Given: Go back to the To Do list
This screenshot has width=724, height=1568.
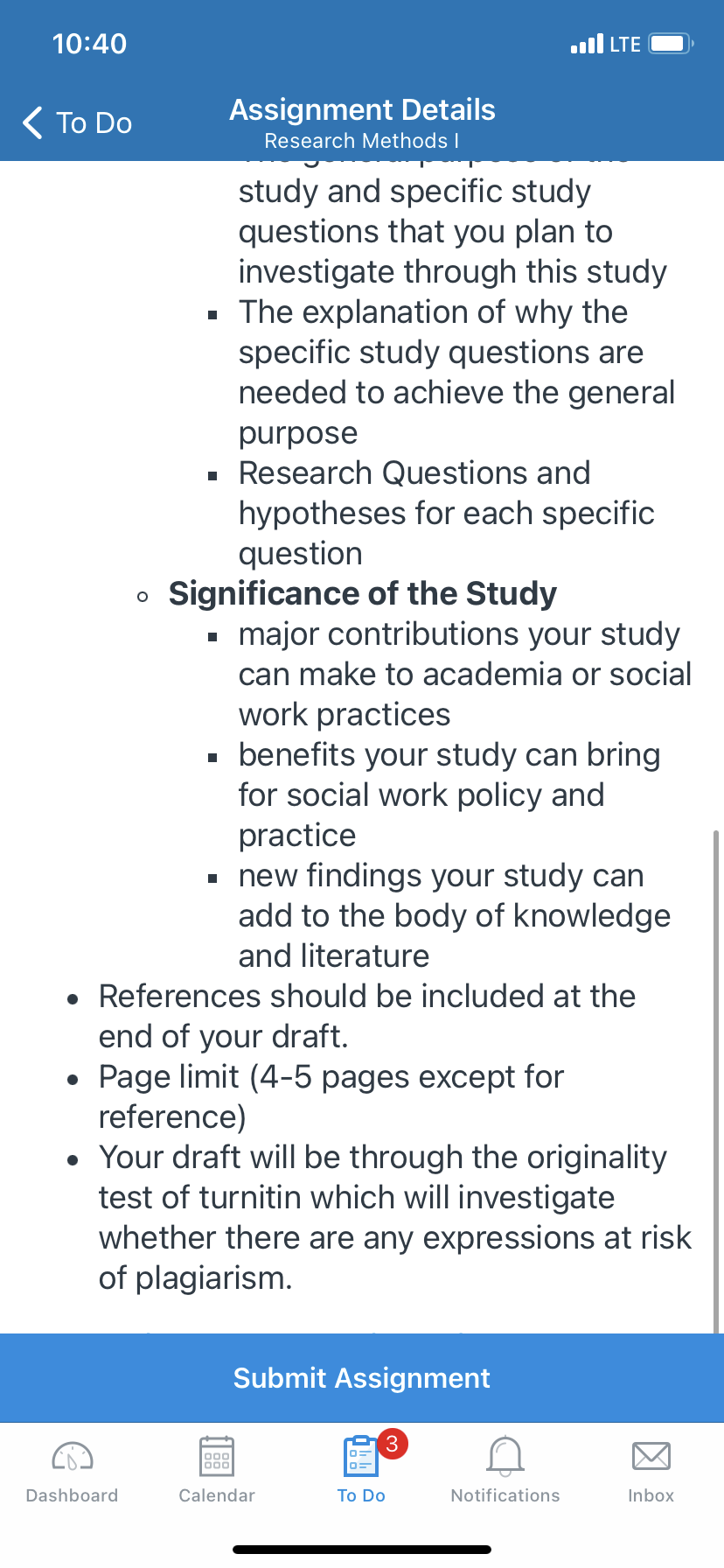Looking at the screenshot, I should pos(77,123).
